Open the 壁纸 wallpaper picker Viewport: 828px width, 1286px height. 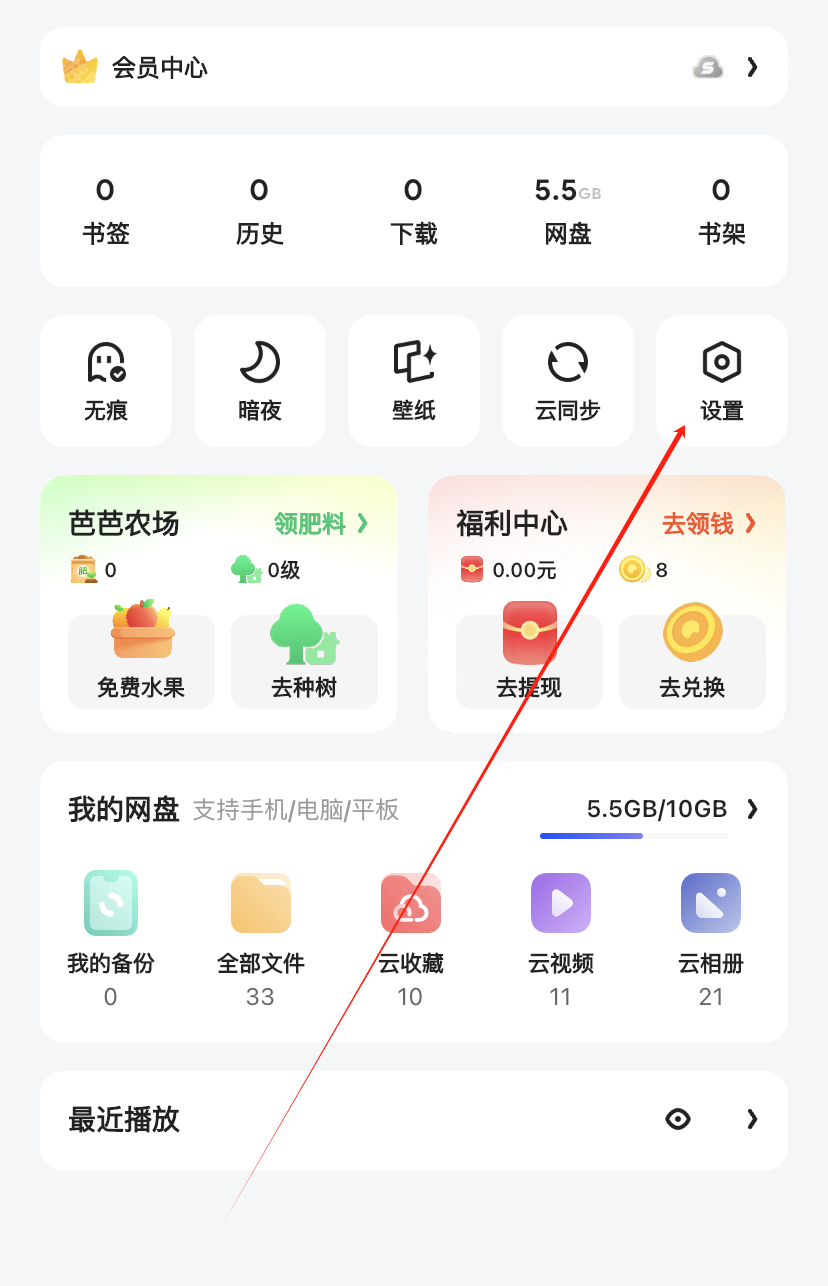pyautogui.click(x=414, y=380)
